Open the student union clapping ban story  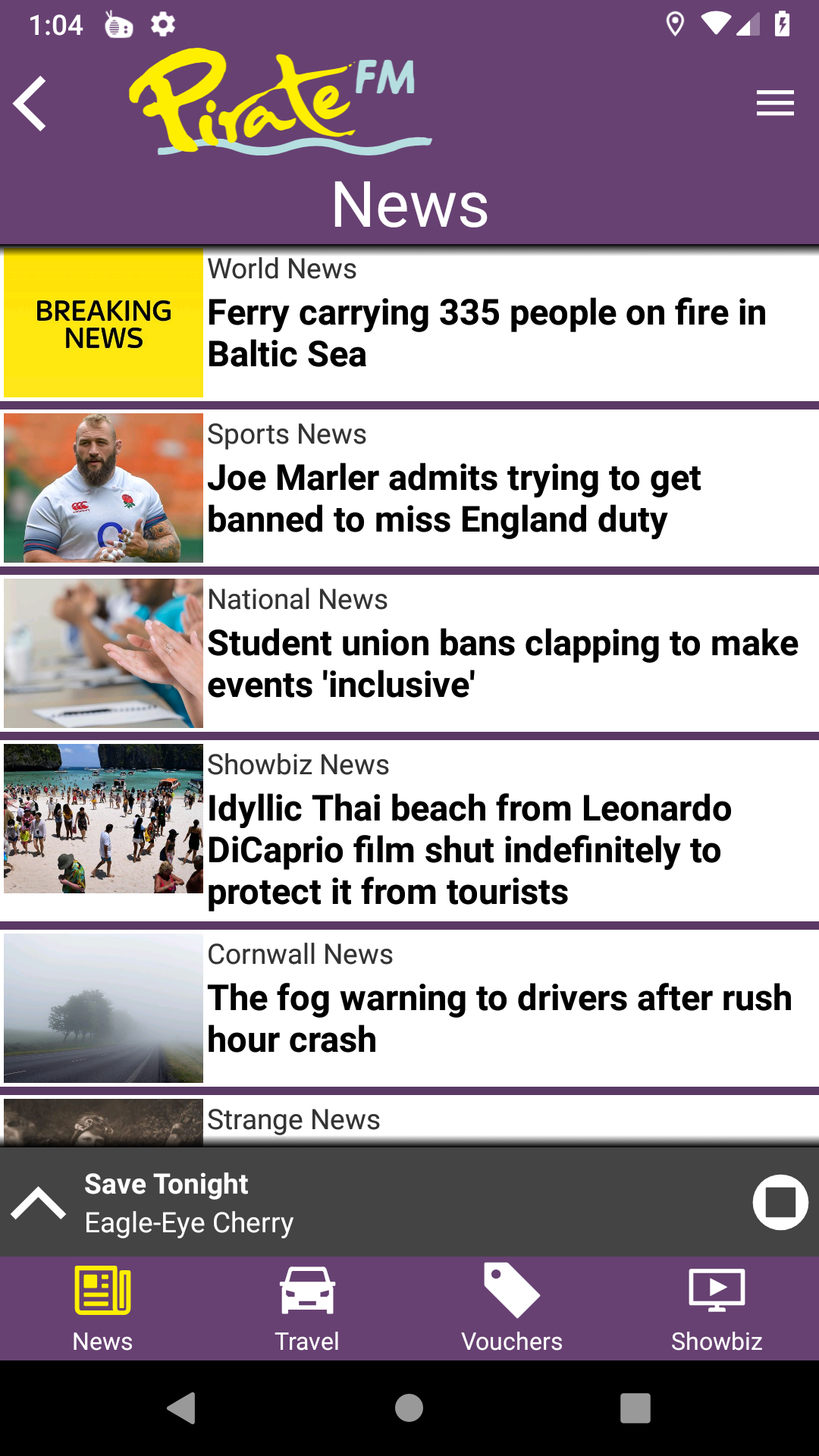click(502, 664)
